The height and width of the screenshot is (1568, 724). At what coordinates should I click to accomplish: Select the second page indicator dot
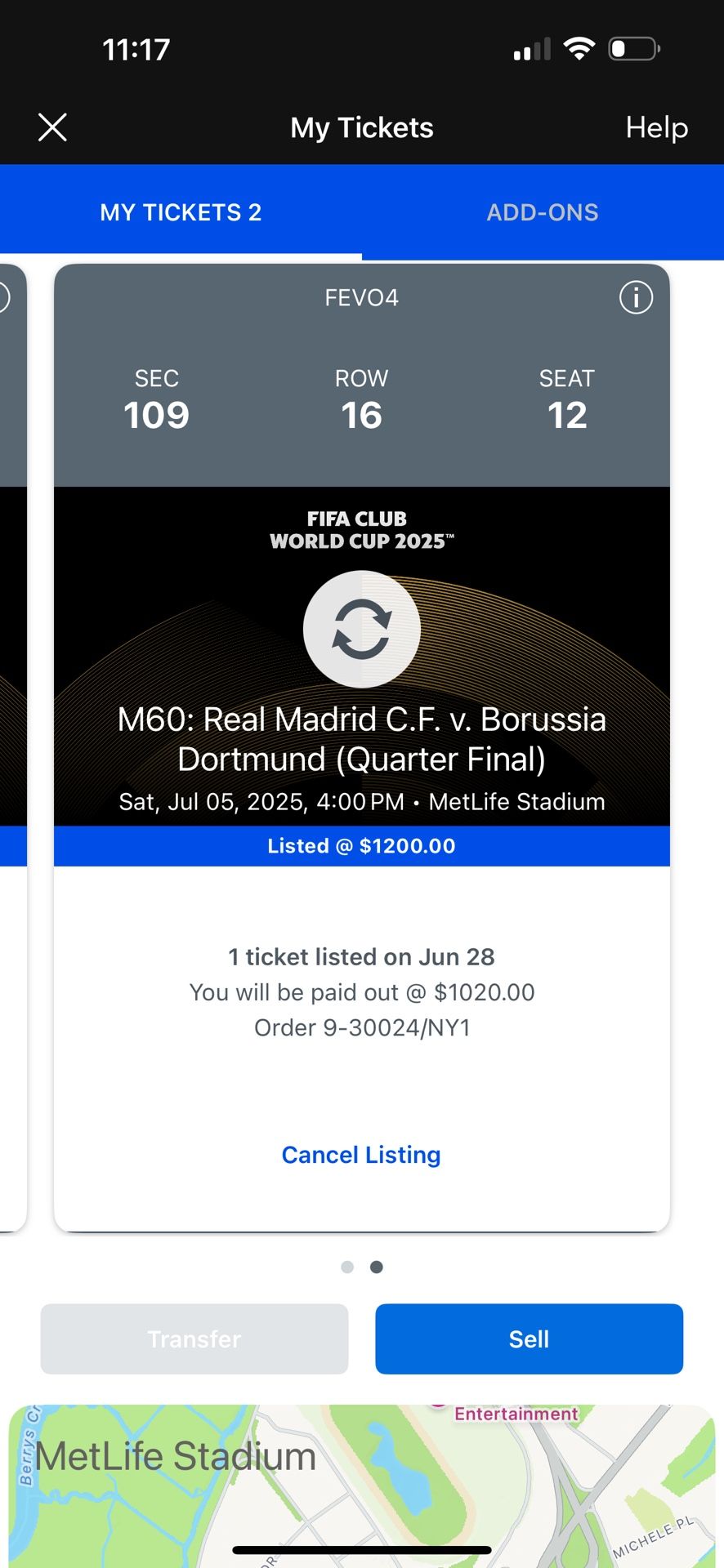tap(377, 1267)
